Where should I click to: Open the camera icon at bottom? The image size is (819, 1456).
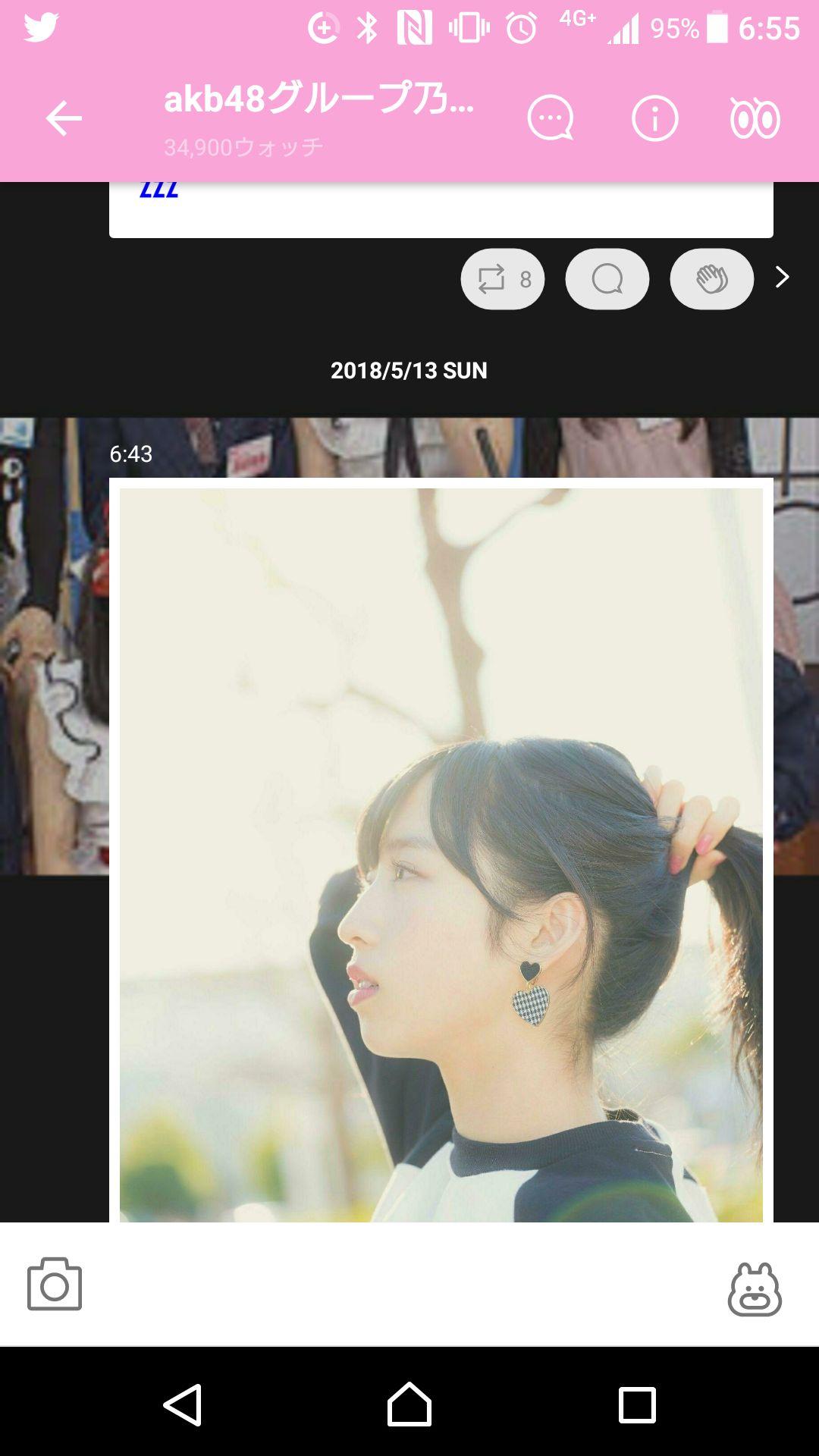(55, 1285)
